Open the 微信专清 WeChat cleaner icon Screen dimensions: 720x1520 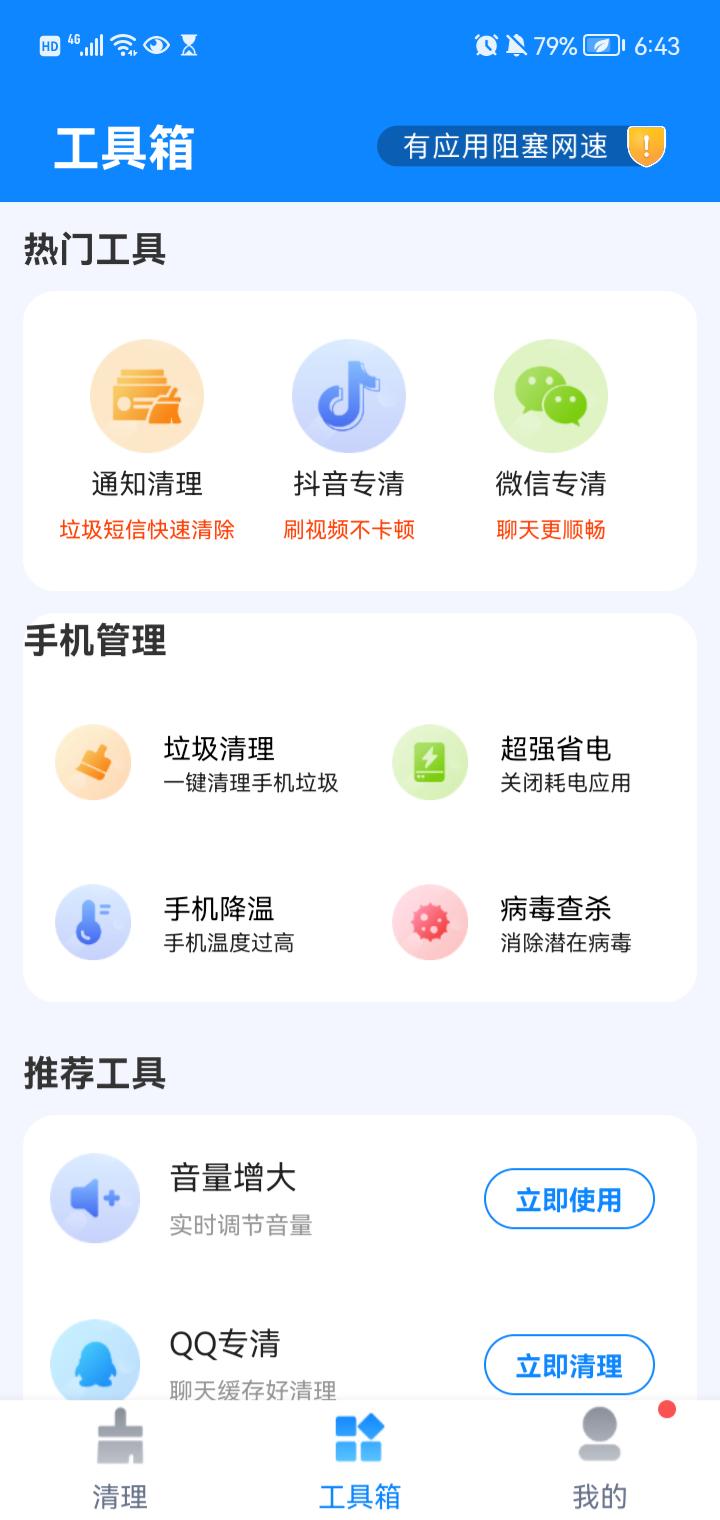tap(551, 395)
